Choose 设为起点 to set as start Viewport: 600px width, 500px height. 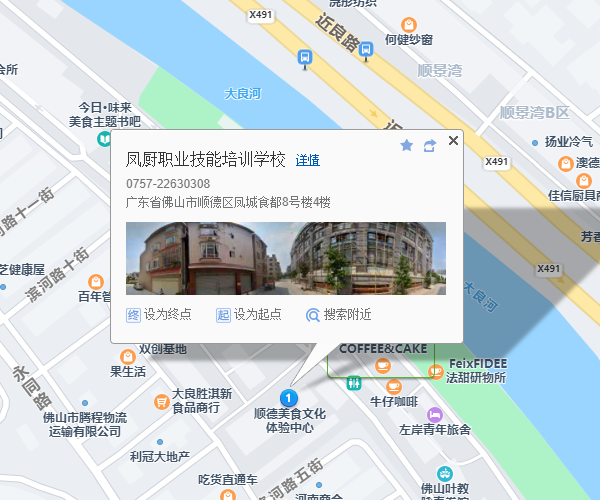click(x=248, y=314)
